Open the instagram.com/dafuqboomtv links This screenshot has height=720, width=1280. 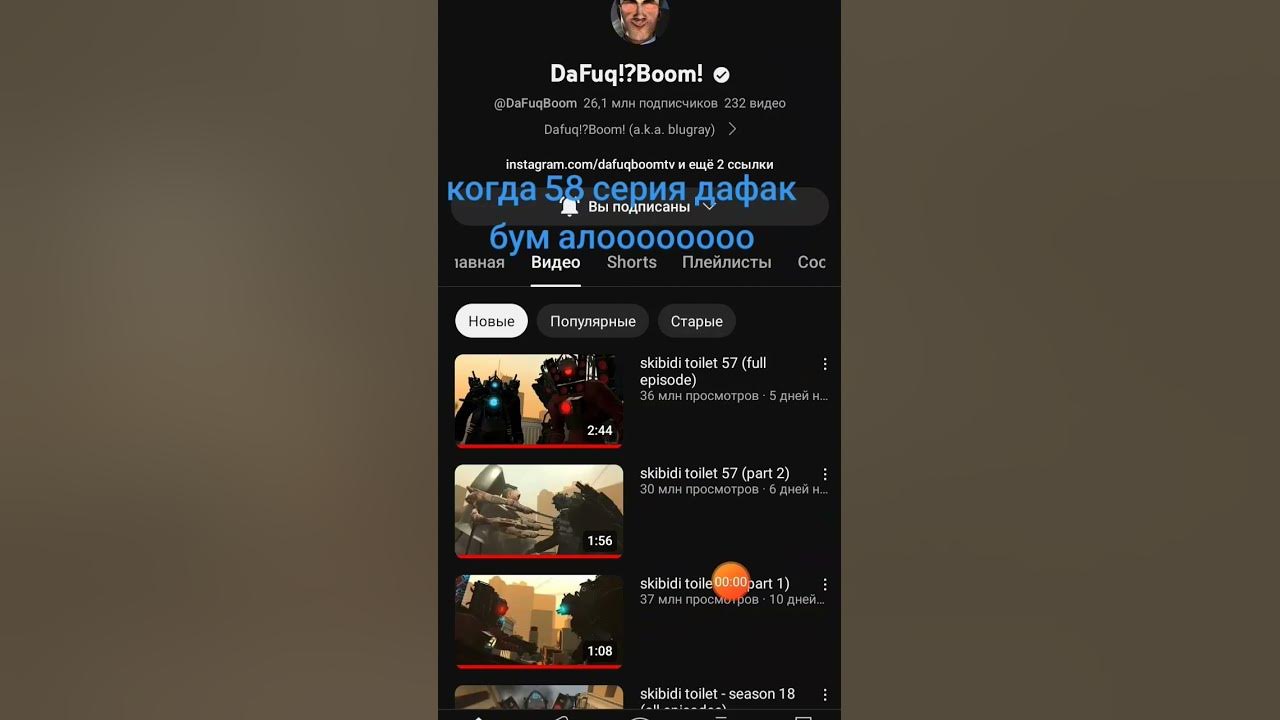(639, 164)
